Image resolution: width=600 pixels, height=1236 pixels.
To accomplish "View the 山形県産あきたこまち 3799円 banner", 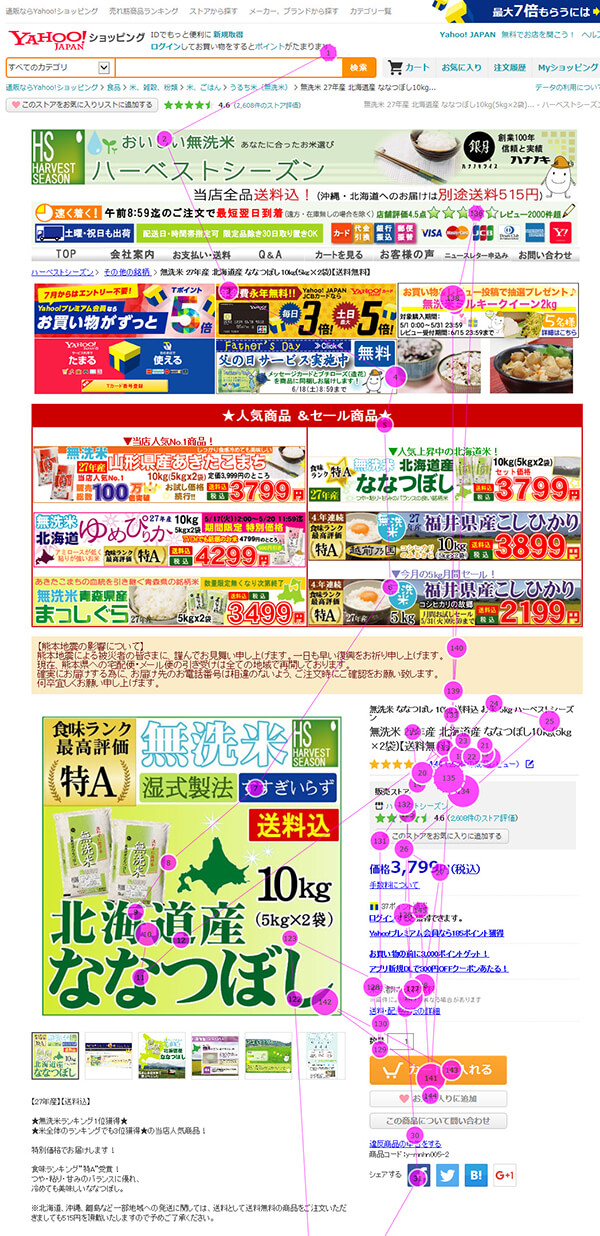I will click(x=169, y=474).
